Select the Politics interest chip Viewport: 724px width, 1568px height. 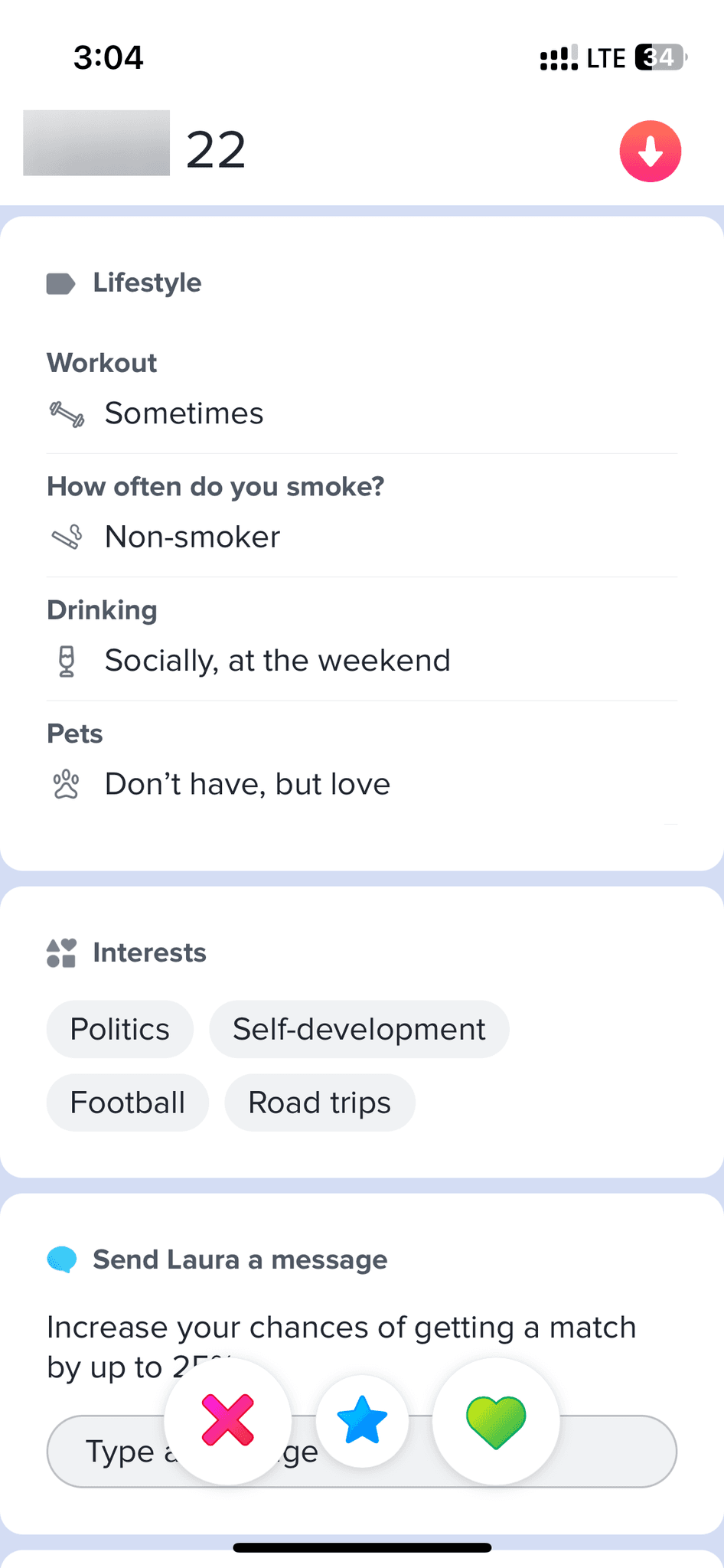tap(119, 1029)
